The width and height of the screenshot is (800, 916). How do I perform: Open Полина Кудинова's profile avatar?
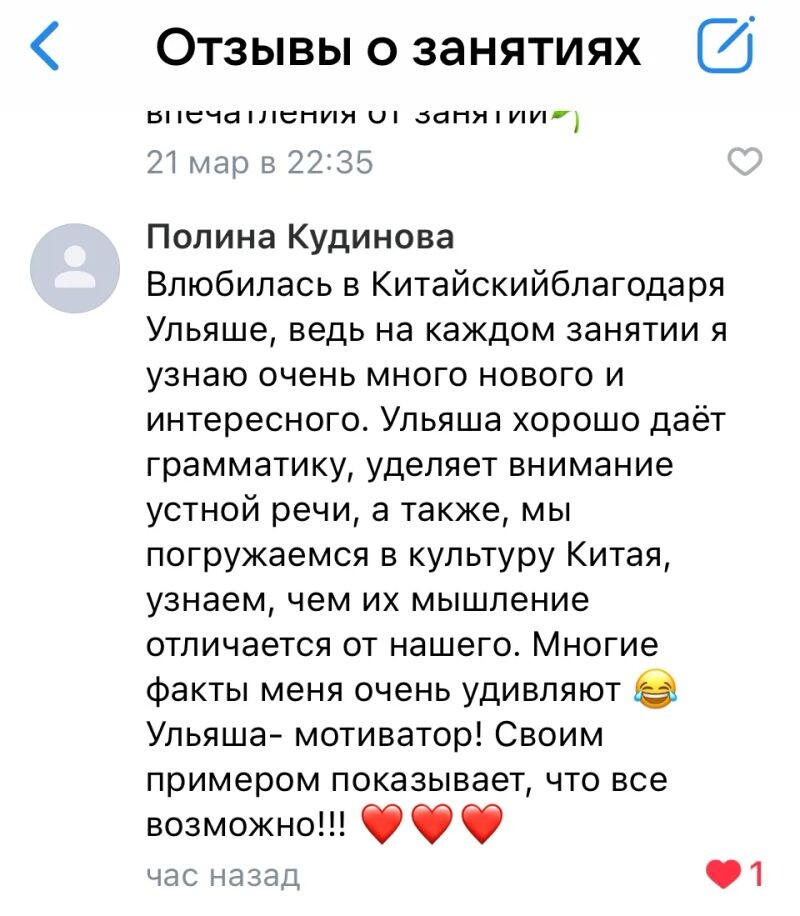(75, 269)
